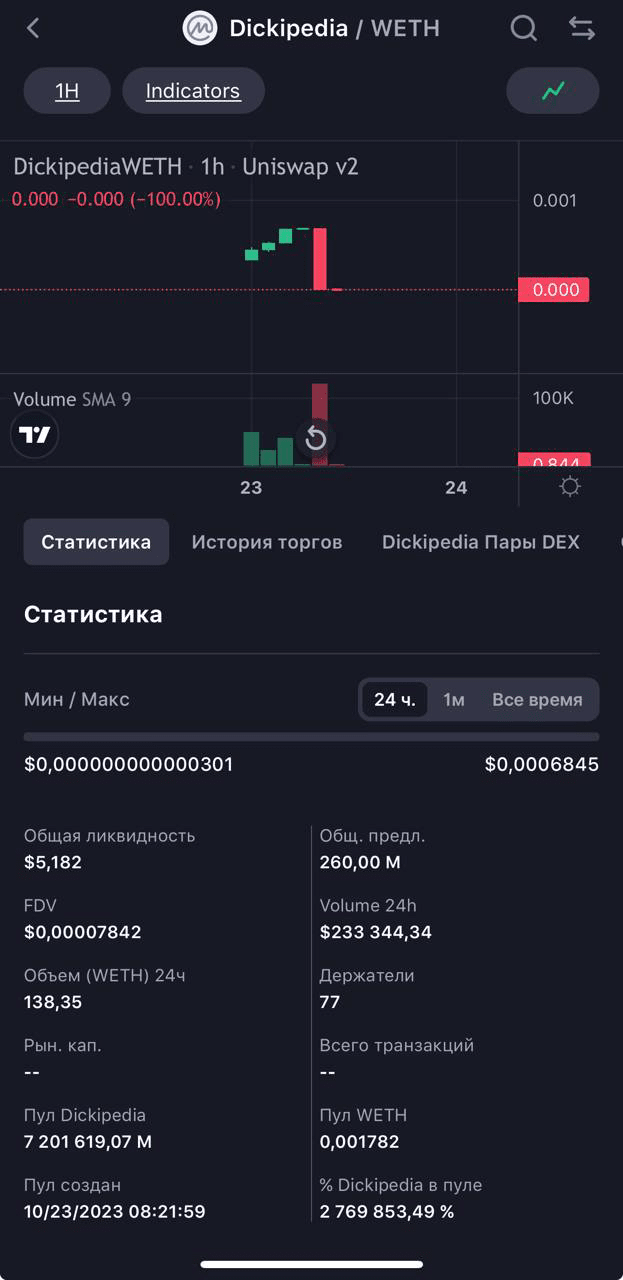Show min/max for Все время
The image size is (623, 1280).
coord(537,700)
